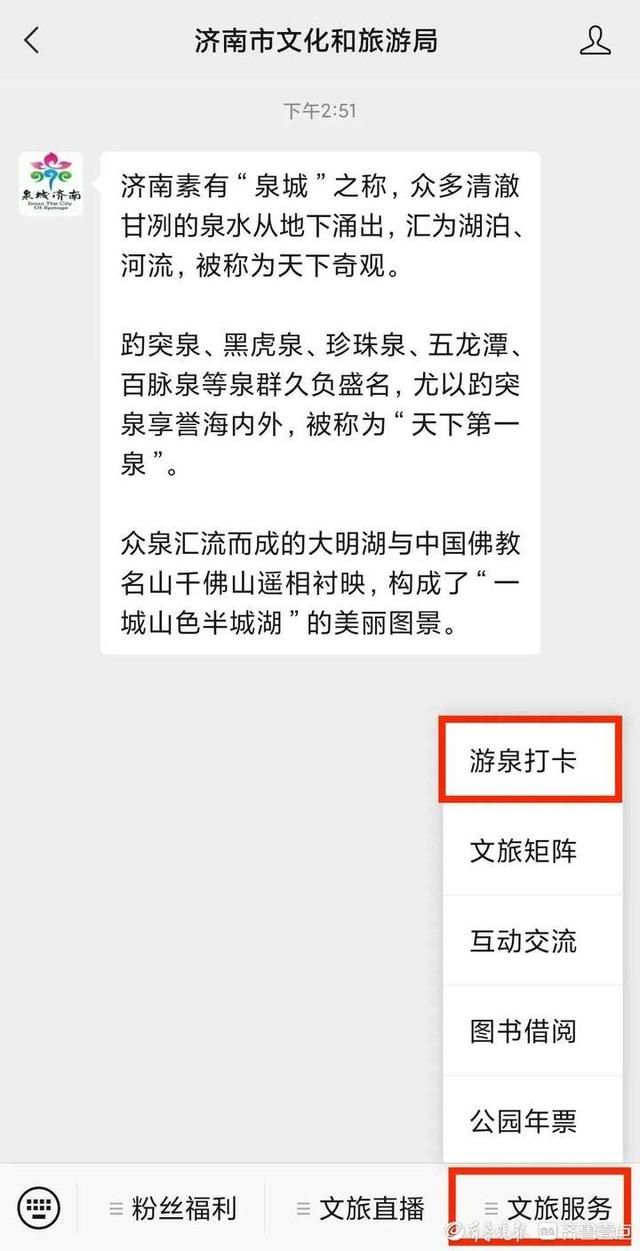Open the 文旅直播 bottom menu
Image resolution: width=640 pixels, height=1251 pixels.
(x=361, y=1208)
